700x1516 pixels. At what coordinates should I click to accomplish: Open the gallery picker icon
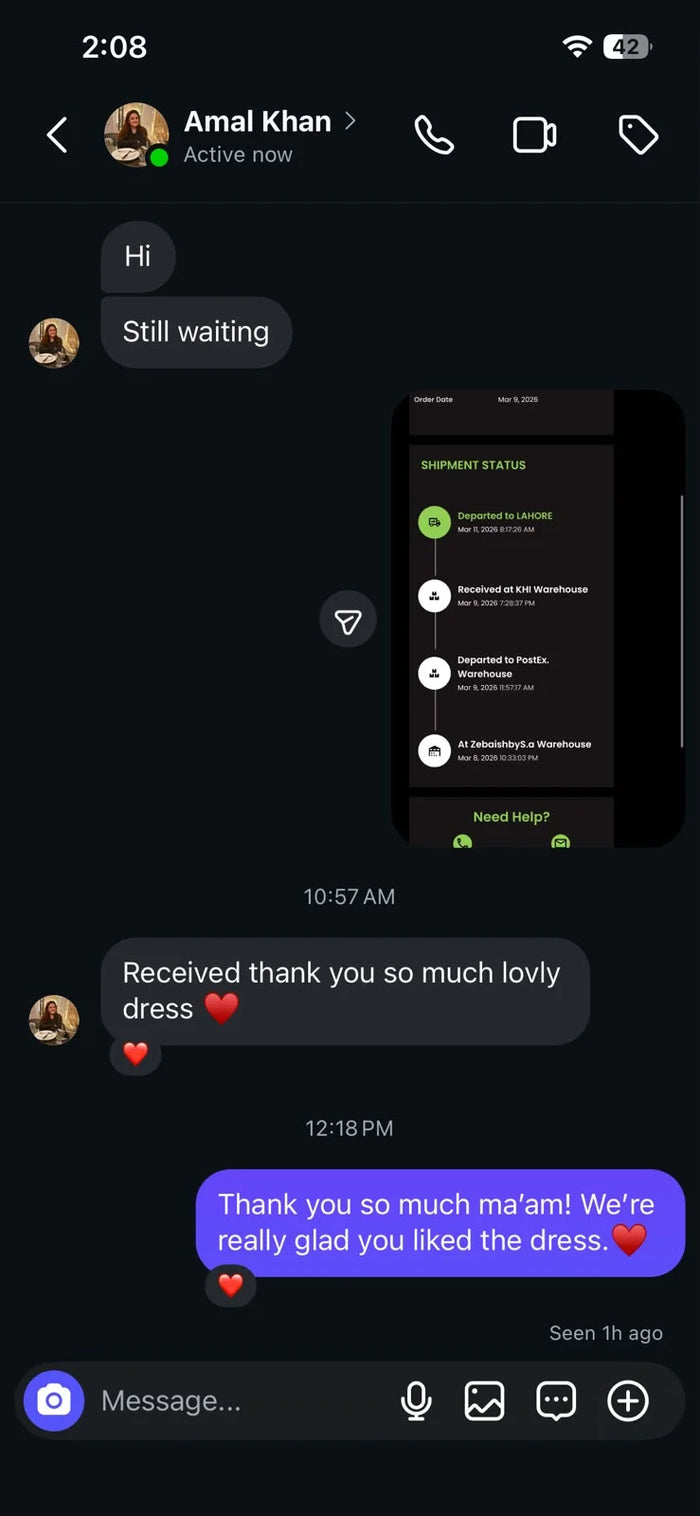pyautogui.click(x=485, y=1401)
